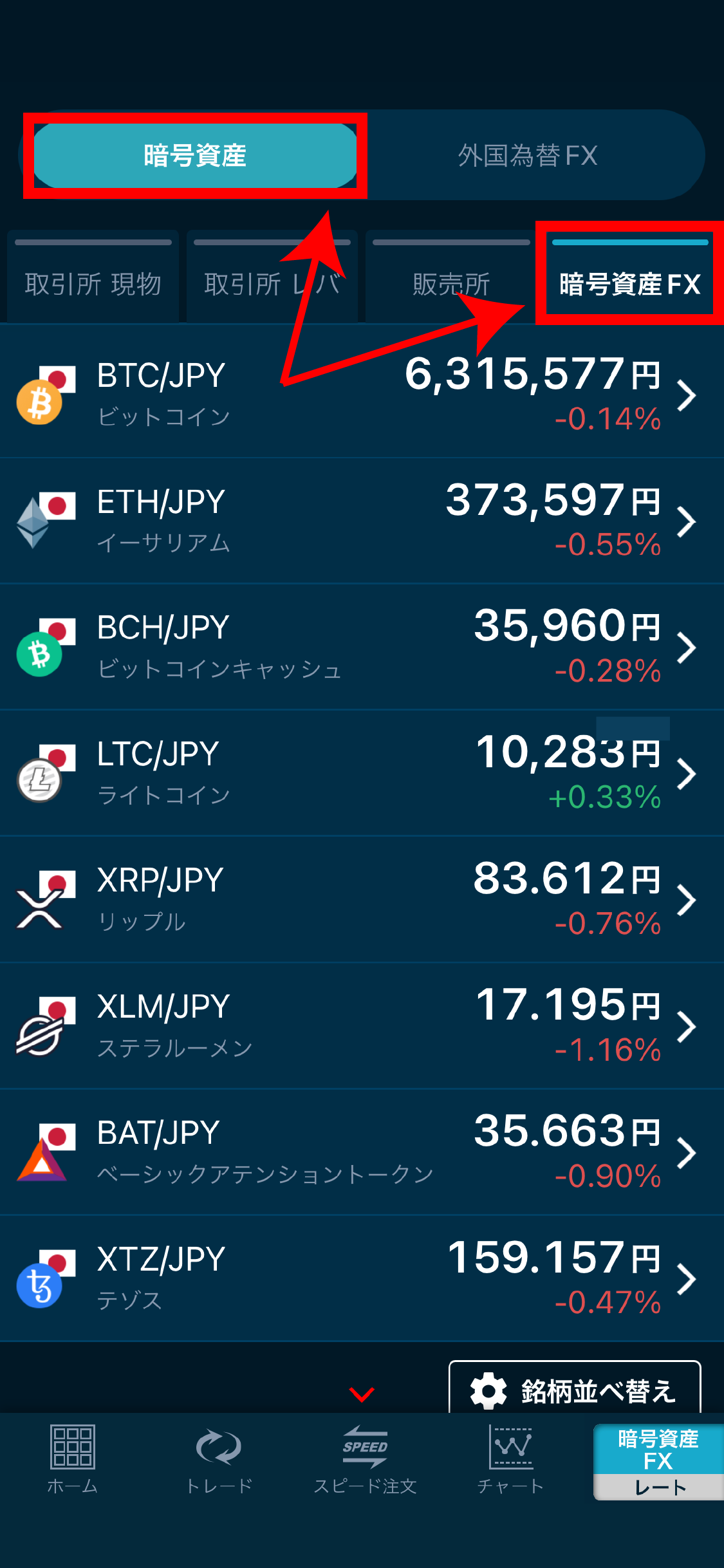Image resolution: width=724 pixels, height=1568 pixels.
Task: Select the 取引所 現物 tab
Action: point(93,283)
